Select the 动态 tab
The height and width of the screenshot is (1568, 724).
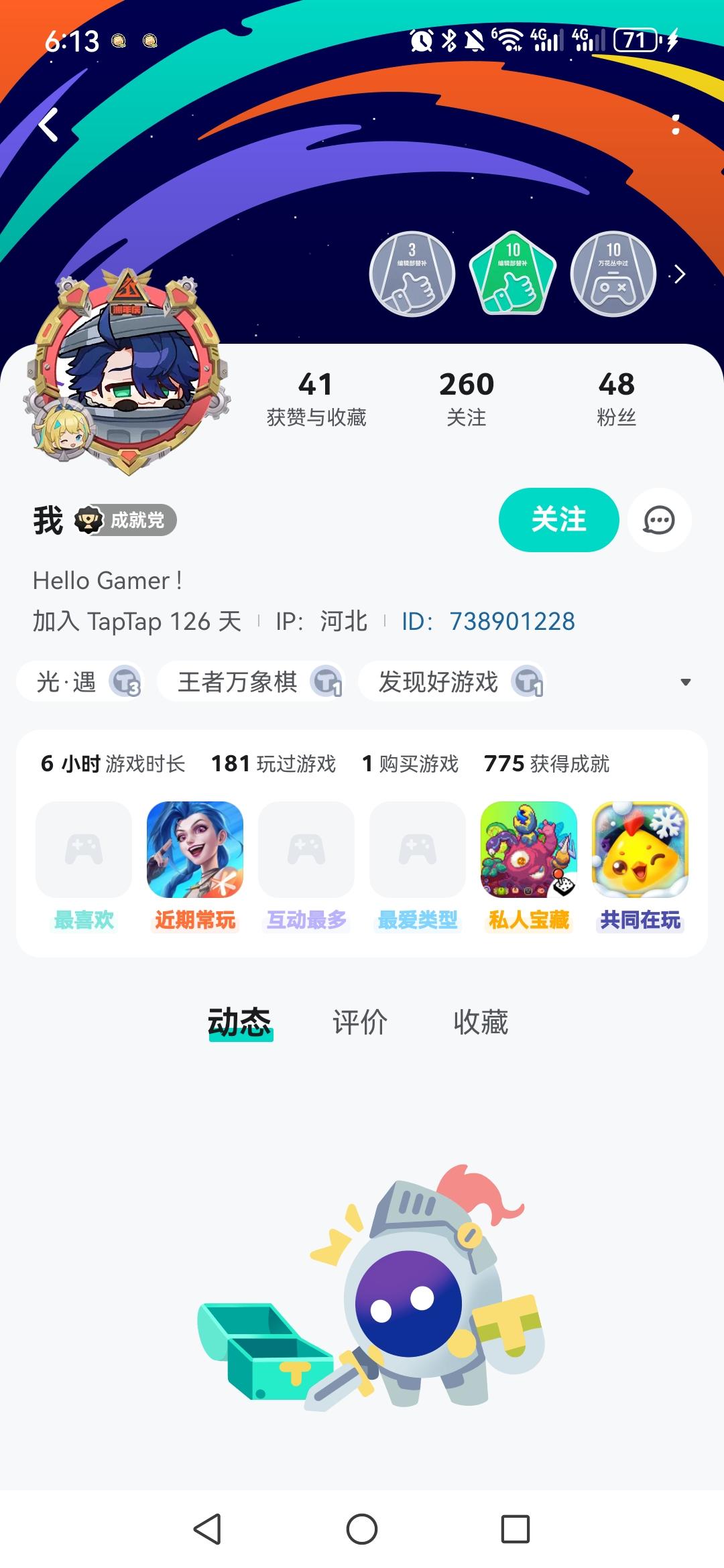pyautogui.click(x=239, y=1023)
